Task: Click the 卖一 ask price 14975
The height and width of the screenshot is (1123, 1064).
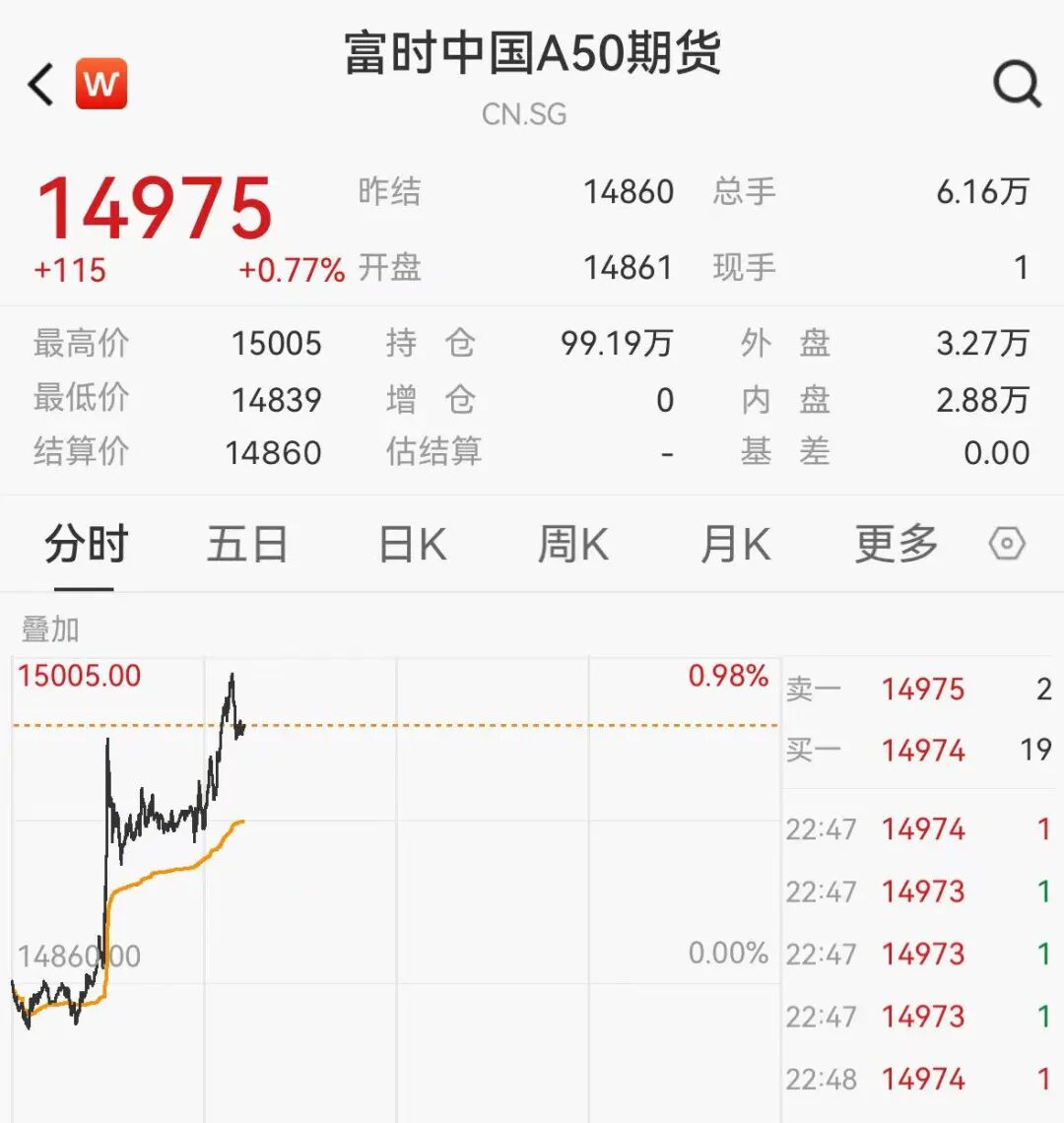Action: tap(922, 690)
